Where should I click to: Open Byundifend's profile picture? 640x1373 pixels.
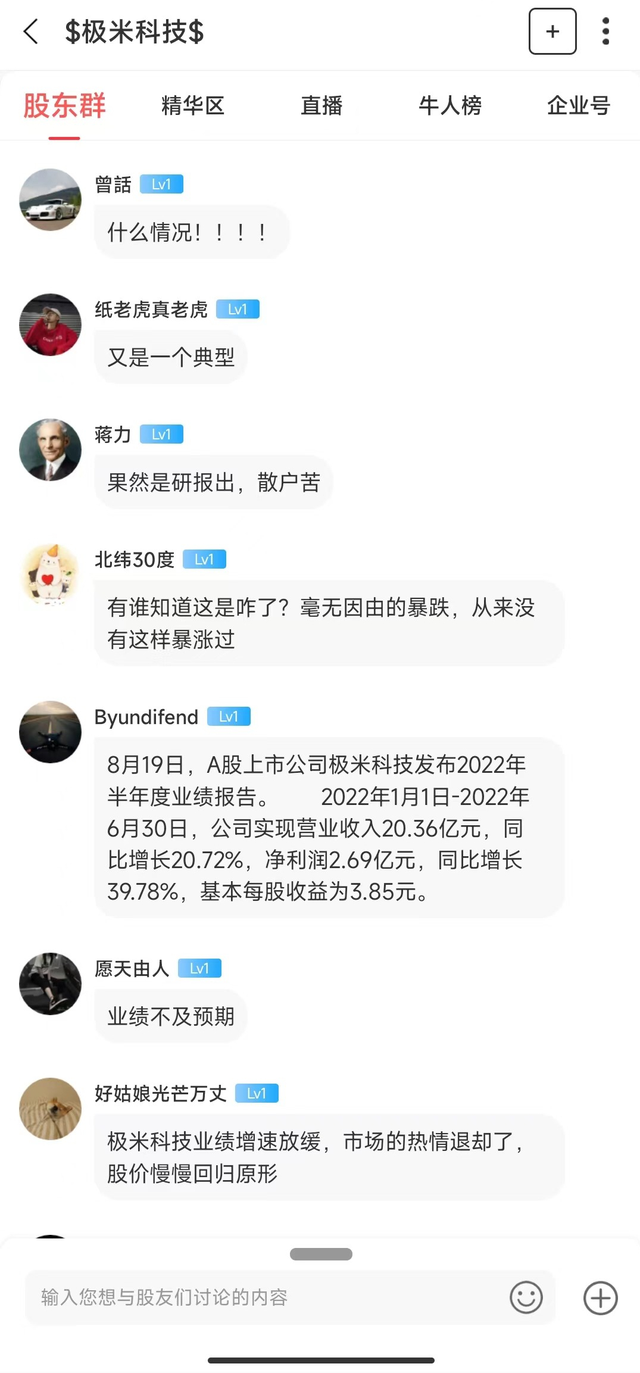point(50,731)
